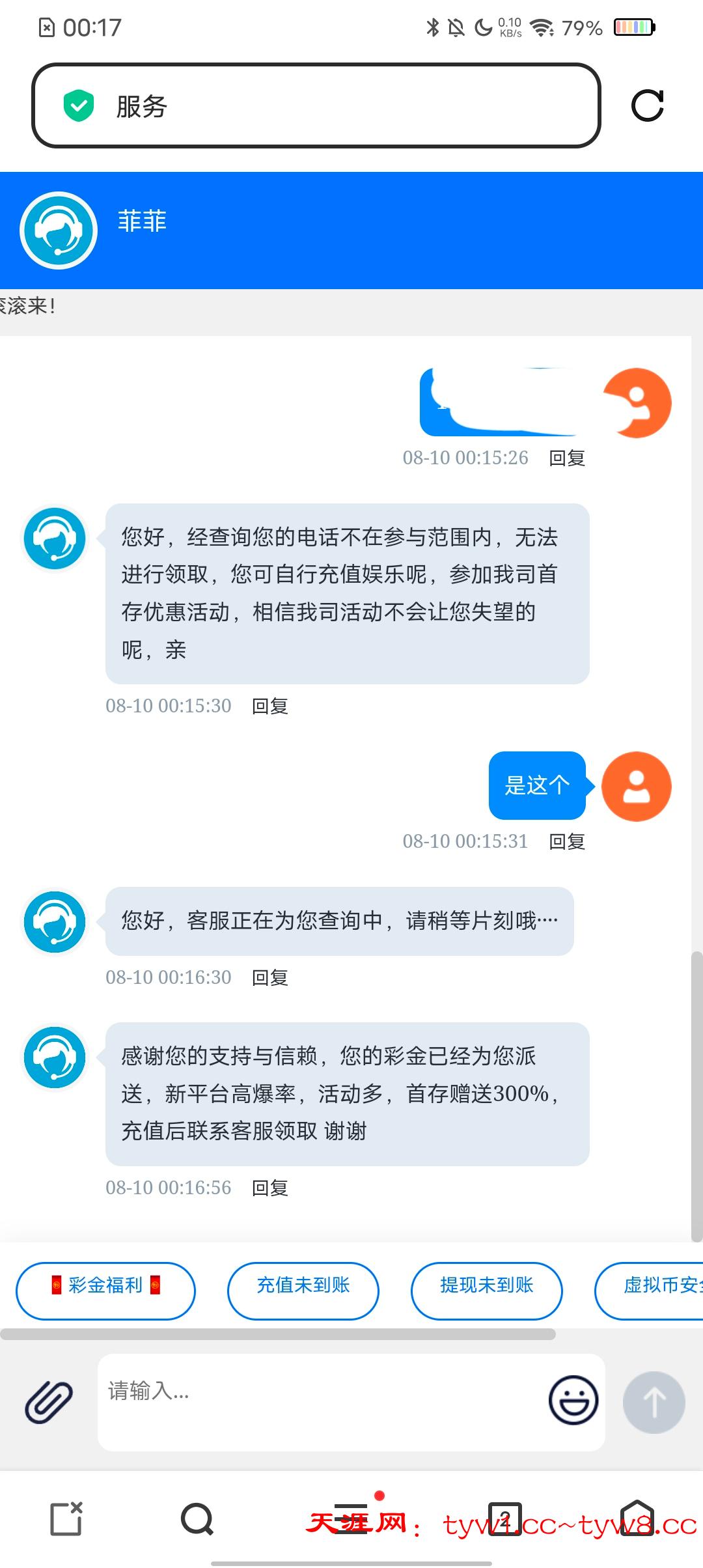Open the emoji picker
The height and width of the screenshot is (1568, 703).
point(573,1400)
